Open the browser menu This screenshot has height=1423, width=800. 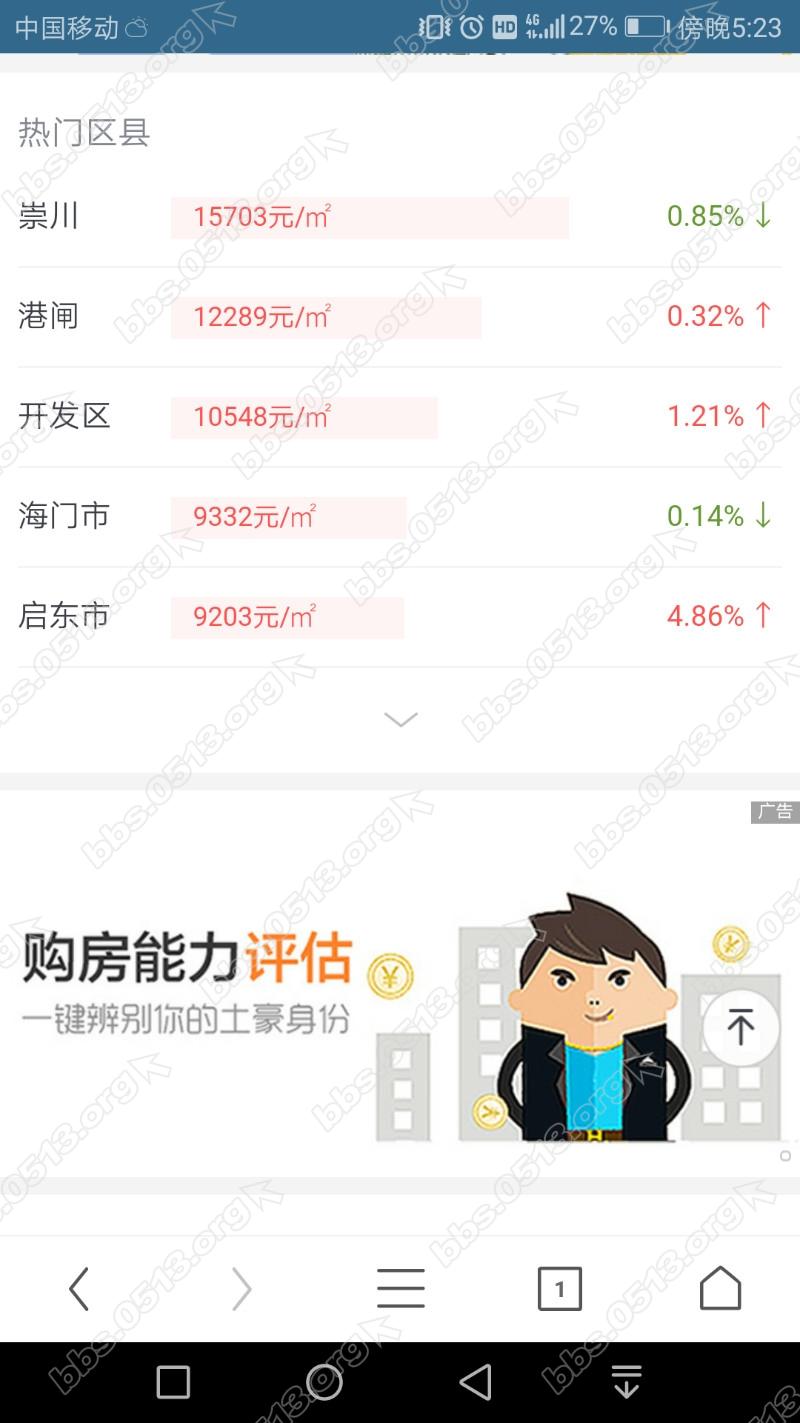click(x=401, y=1288)
